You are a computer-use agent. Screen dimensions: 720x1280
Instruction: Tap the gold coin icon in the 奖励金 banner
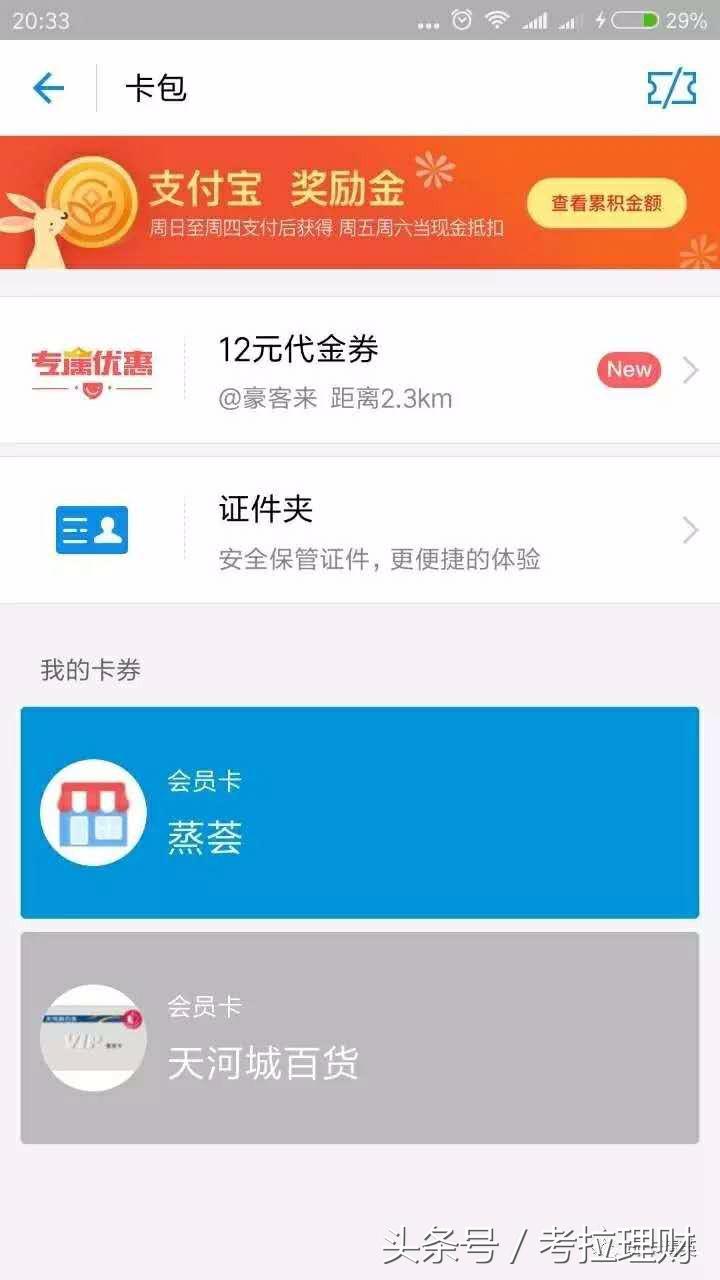click(92, 200)
